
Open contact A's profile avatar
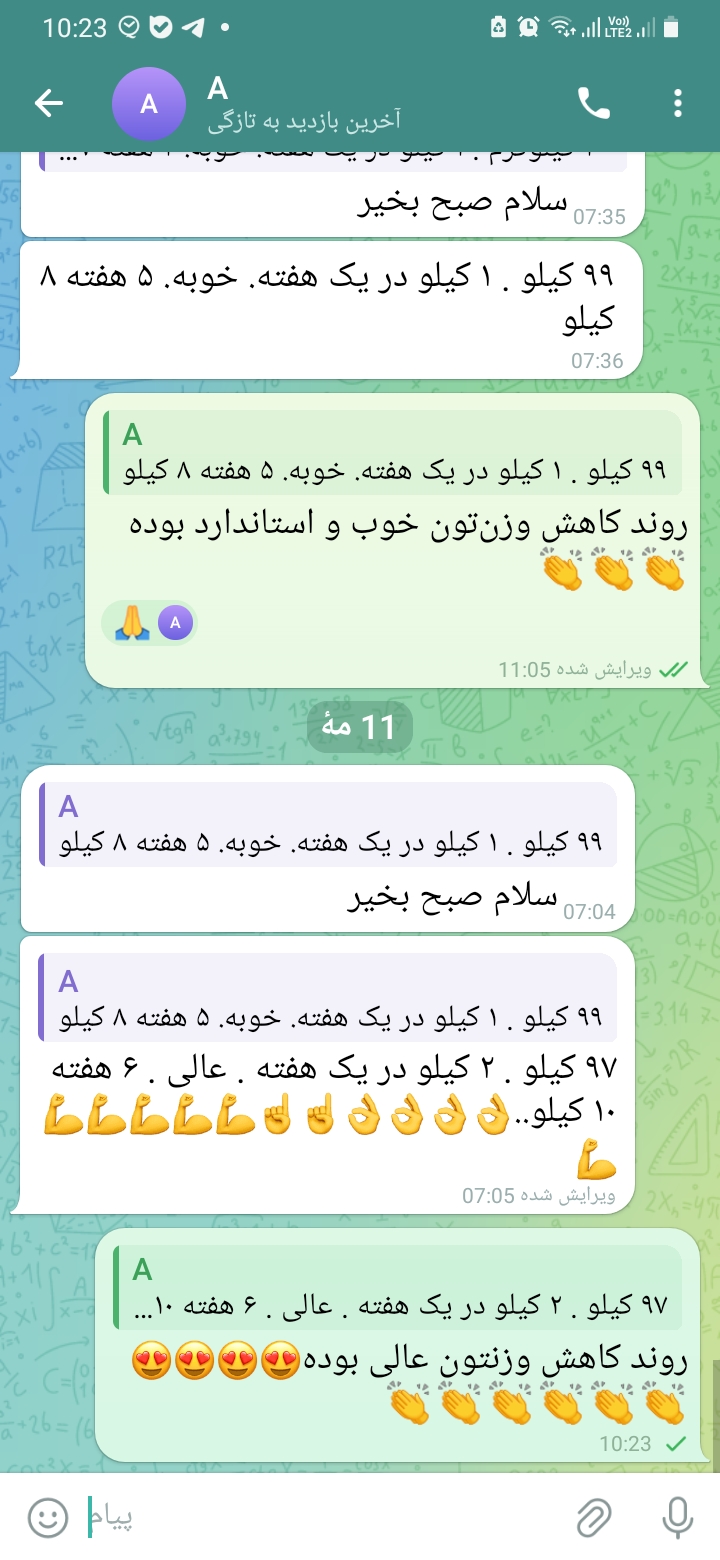(x=149, y=104)
